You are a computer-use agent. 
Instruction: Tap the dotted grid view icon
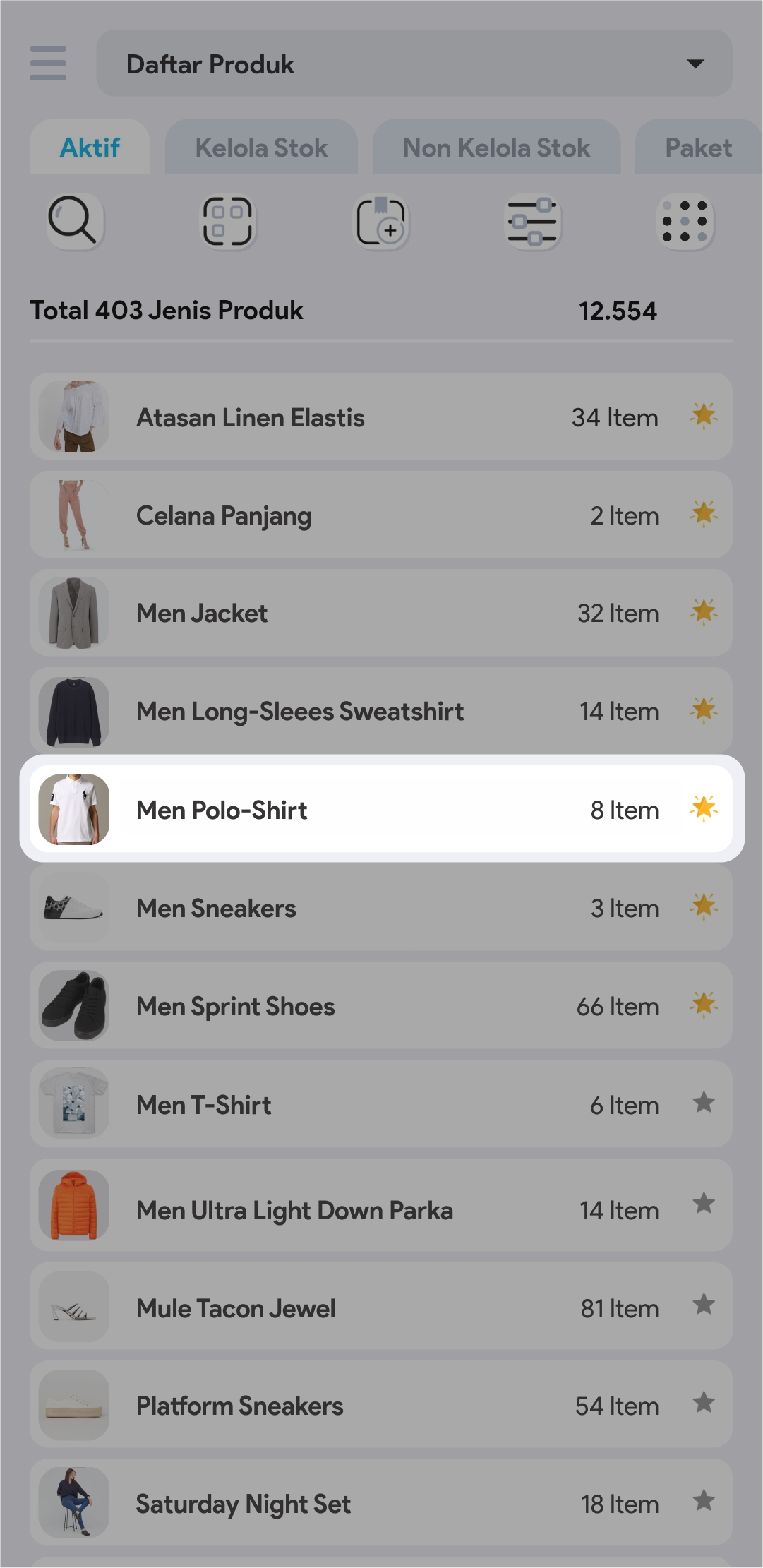pyautogui.click(x=685, y=222)
